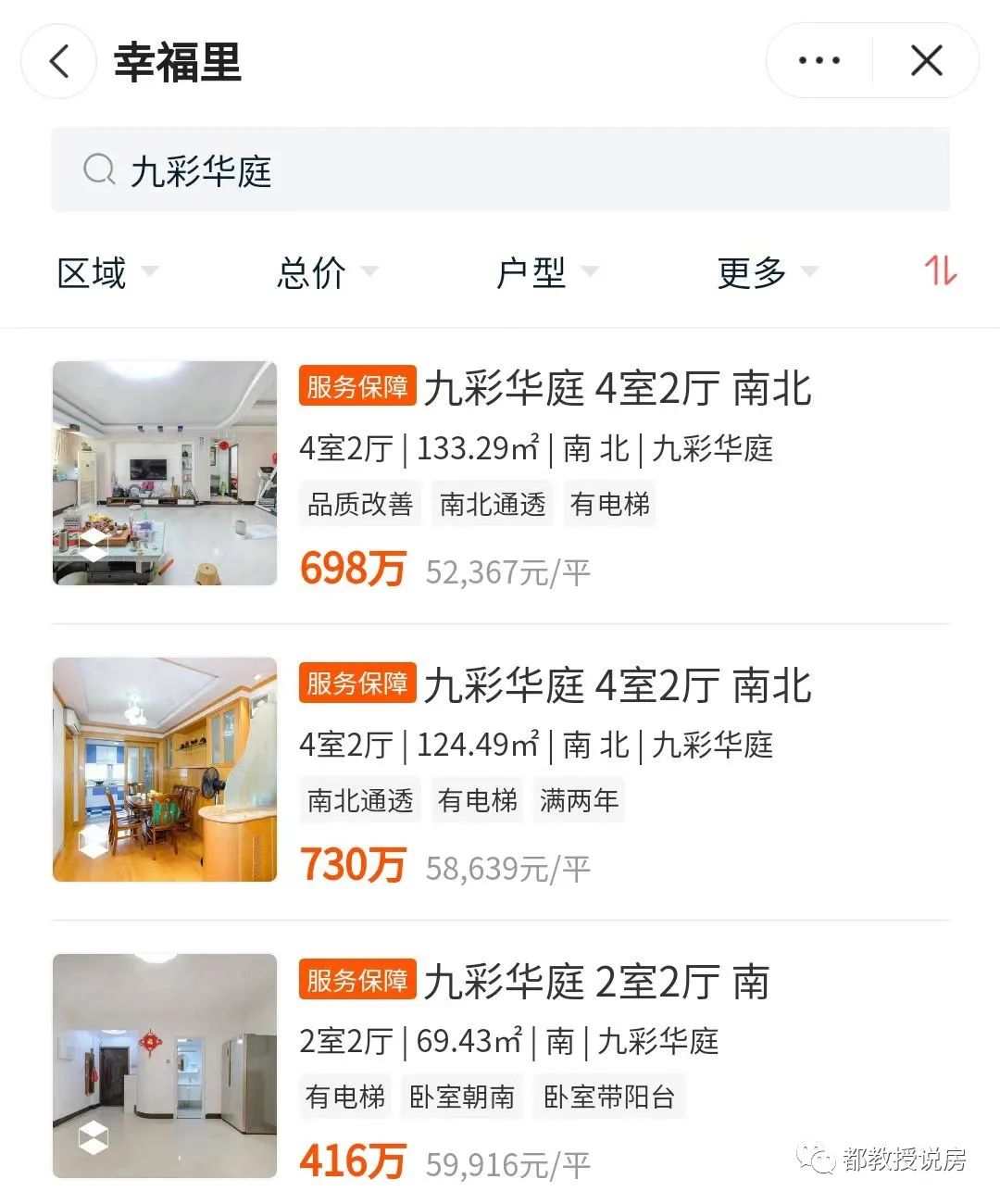Open the 九彩华庭 4室2厅 南北 listing
The width and height of the screenshot is (1000, 1204).
pos(619,389)
